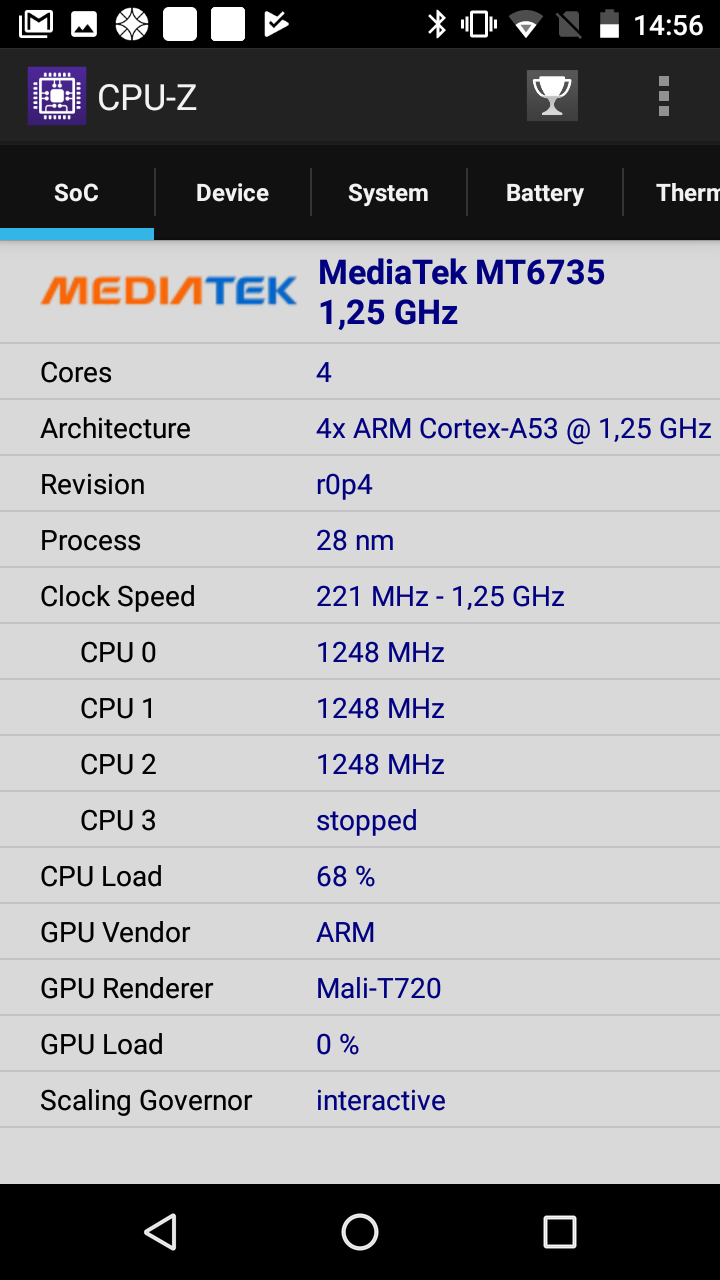Switch to the Device tab

(x=232, y=193)
